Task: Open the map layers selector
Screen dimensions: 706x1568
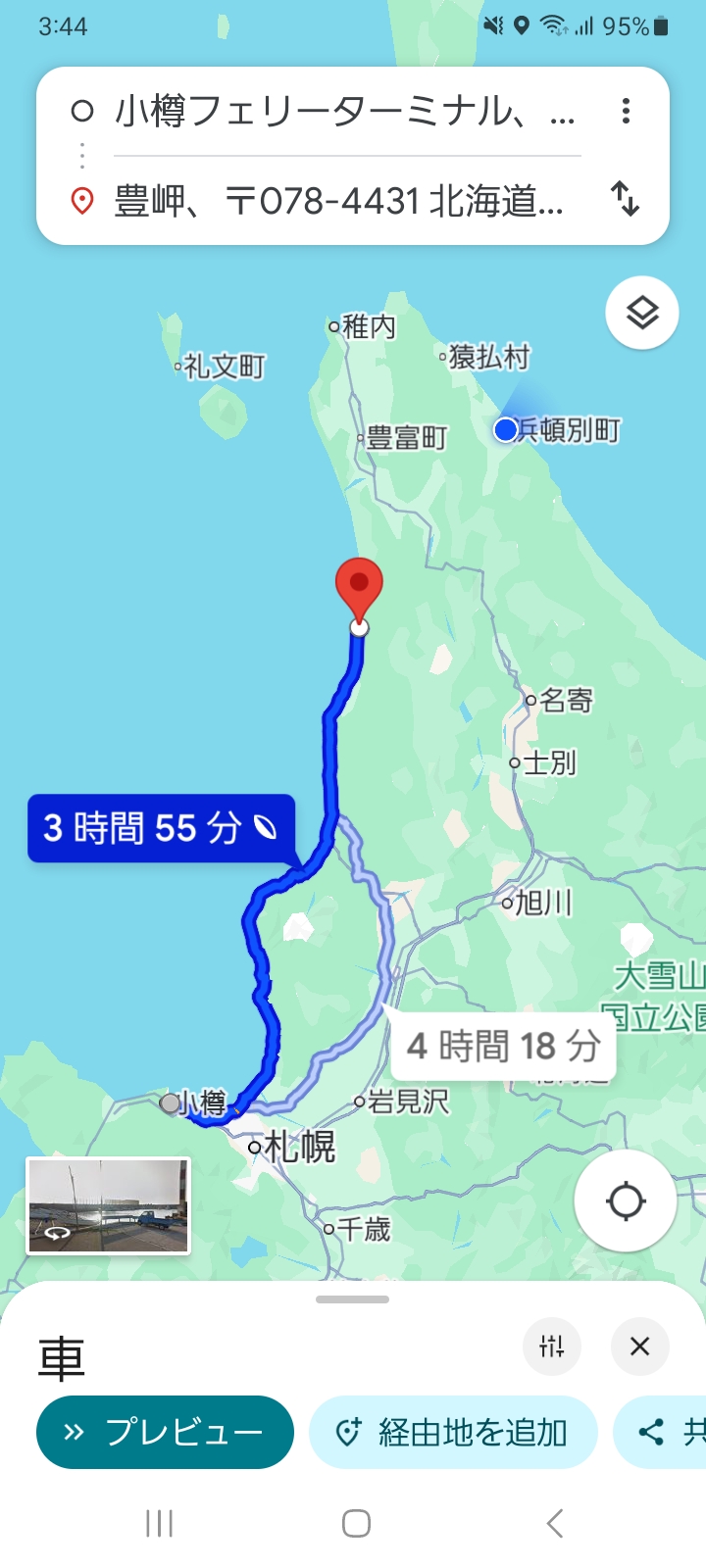Action: click(642, 314)
